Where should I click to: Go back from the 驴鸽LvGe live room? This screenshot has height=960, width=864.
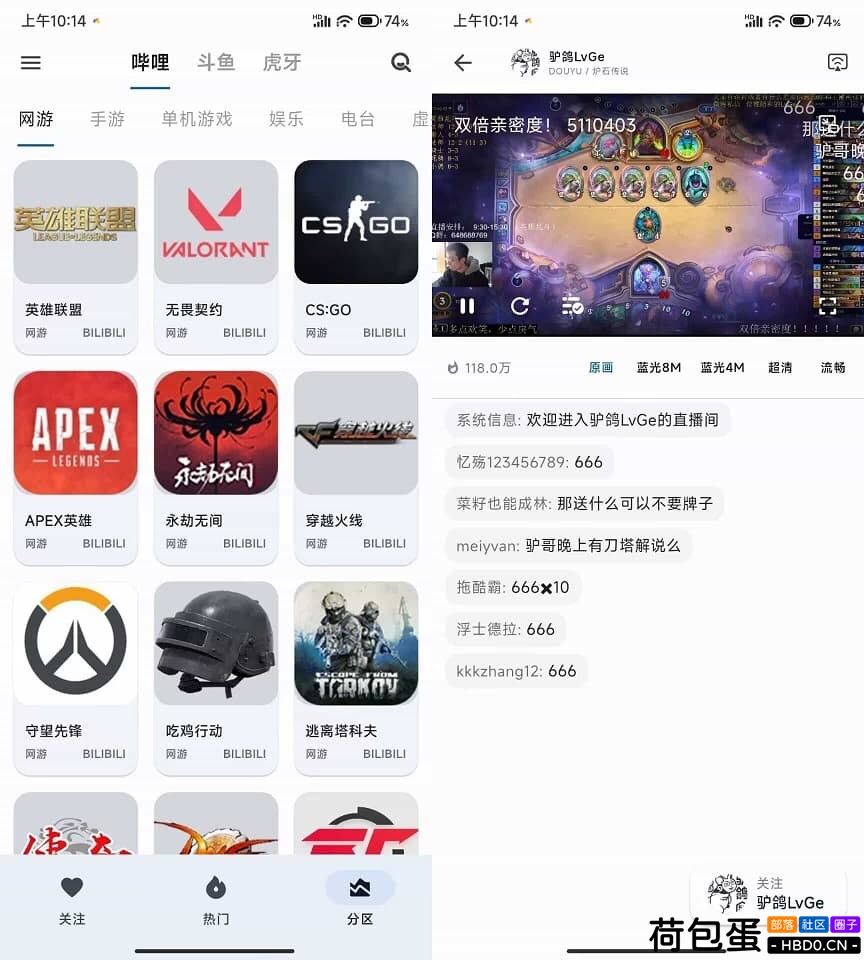click(x=462, y=63)
